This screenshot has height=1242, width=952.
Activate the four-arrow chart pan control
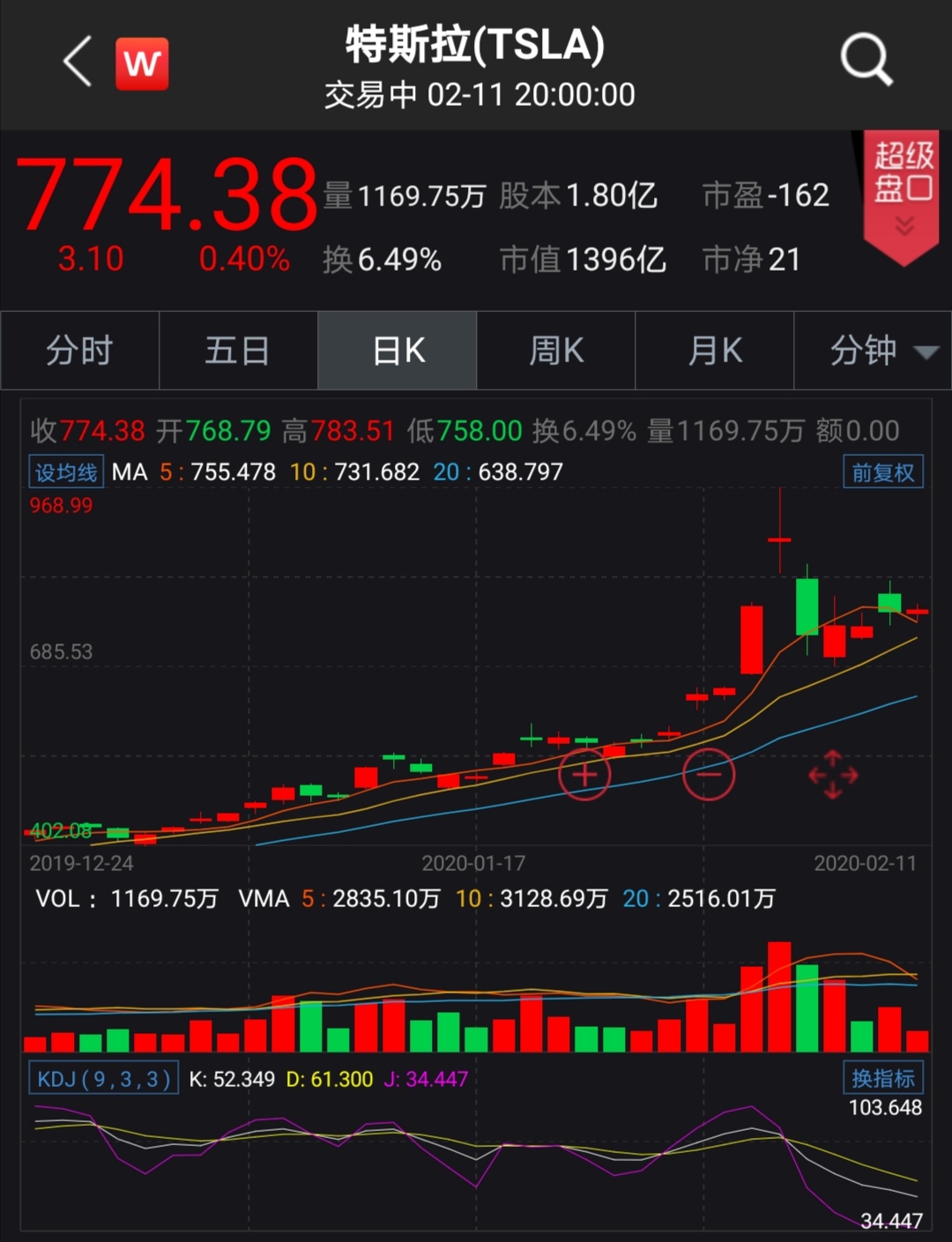pyautogui.click(x=832, y=775)
